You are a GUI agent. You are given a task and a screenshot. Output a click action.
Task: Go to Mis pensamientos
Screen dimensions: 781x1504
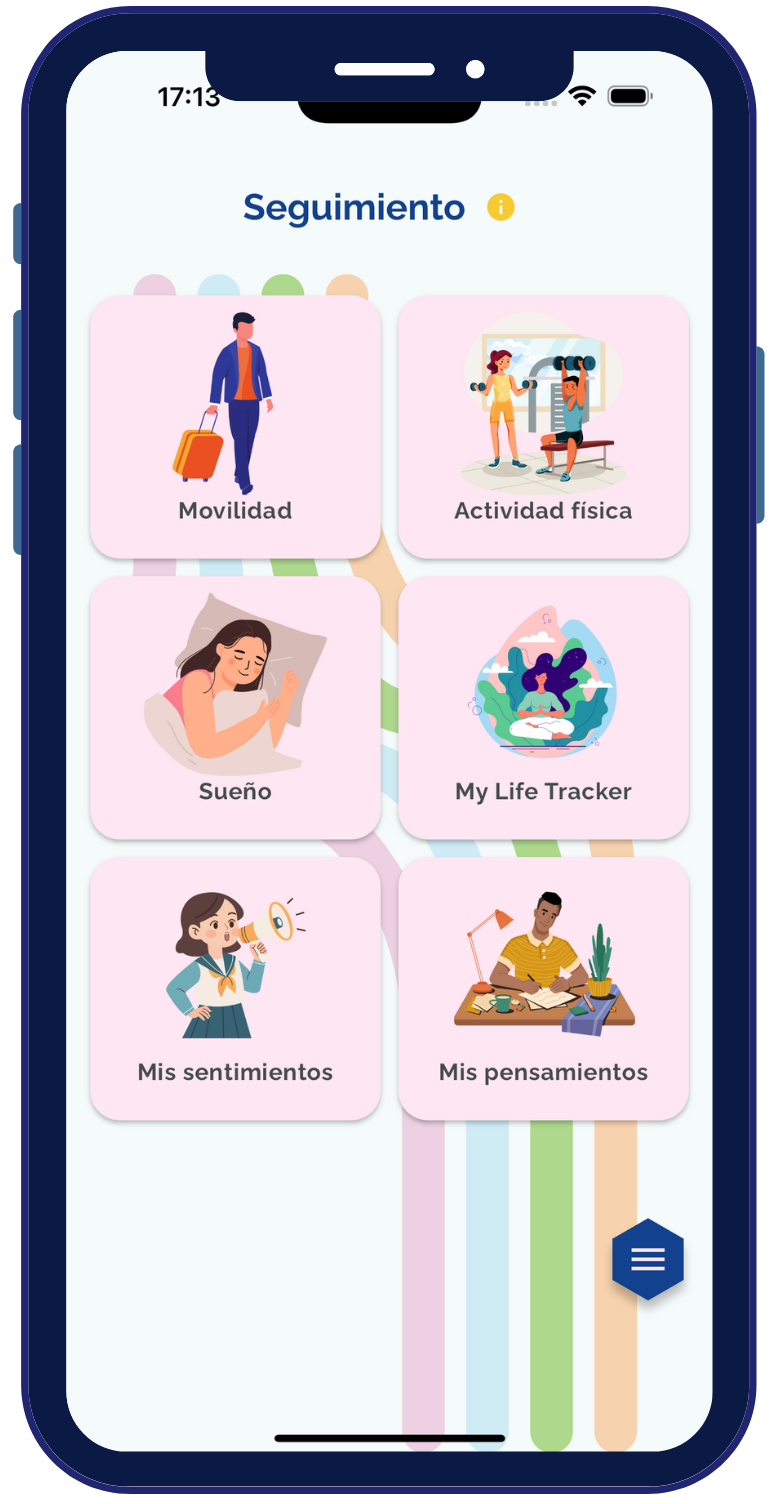(x=543, y=988)
